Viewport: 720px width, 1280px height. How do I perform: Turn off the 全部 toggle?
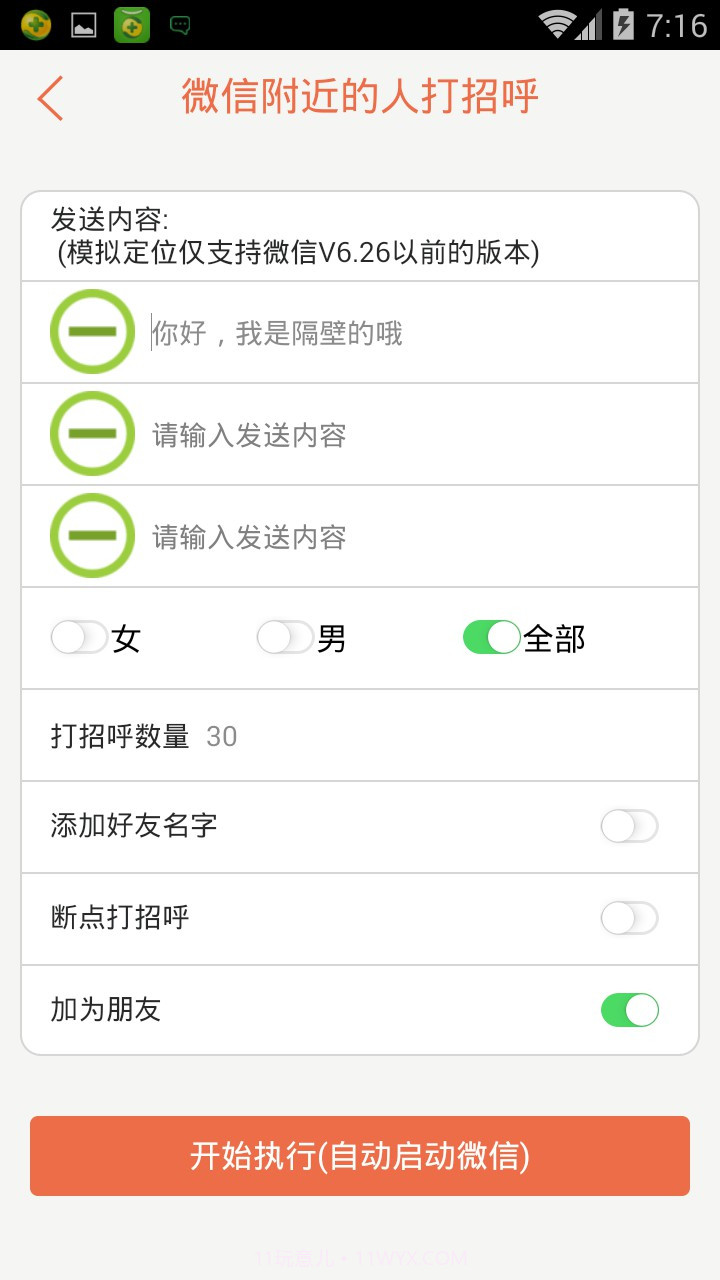[x=491, y=637]
